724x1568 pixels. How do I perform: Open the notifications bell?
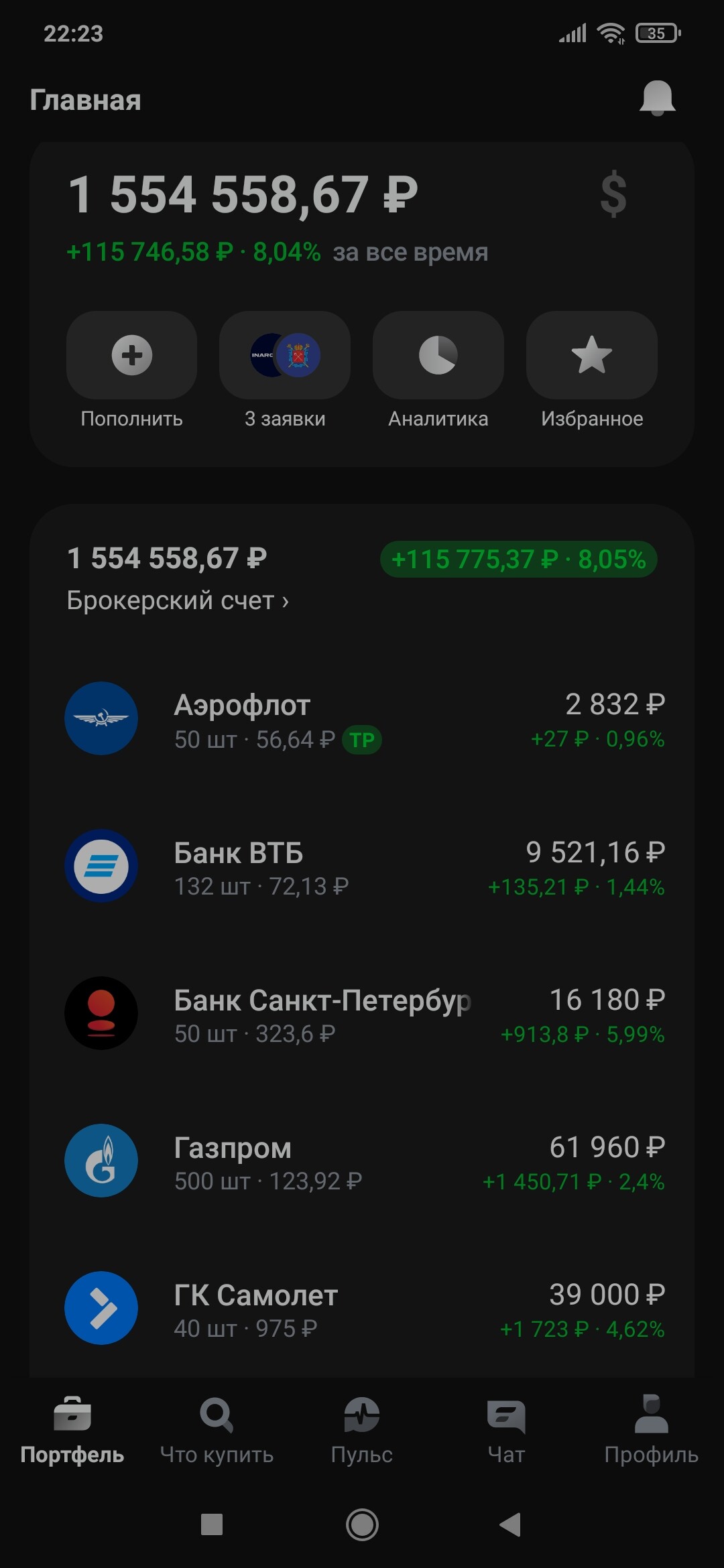point(657,99)
